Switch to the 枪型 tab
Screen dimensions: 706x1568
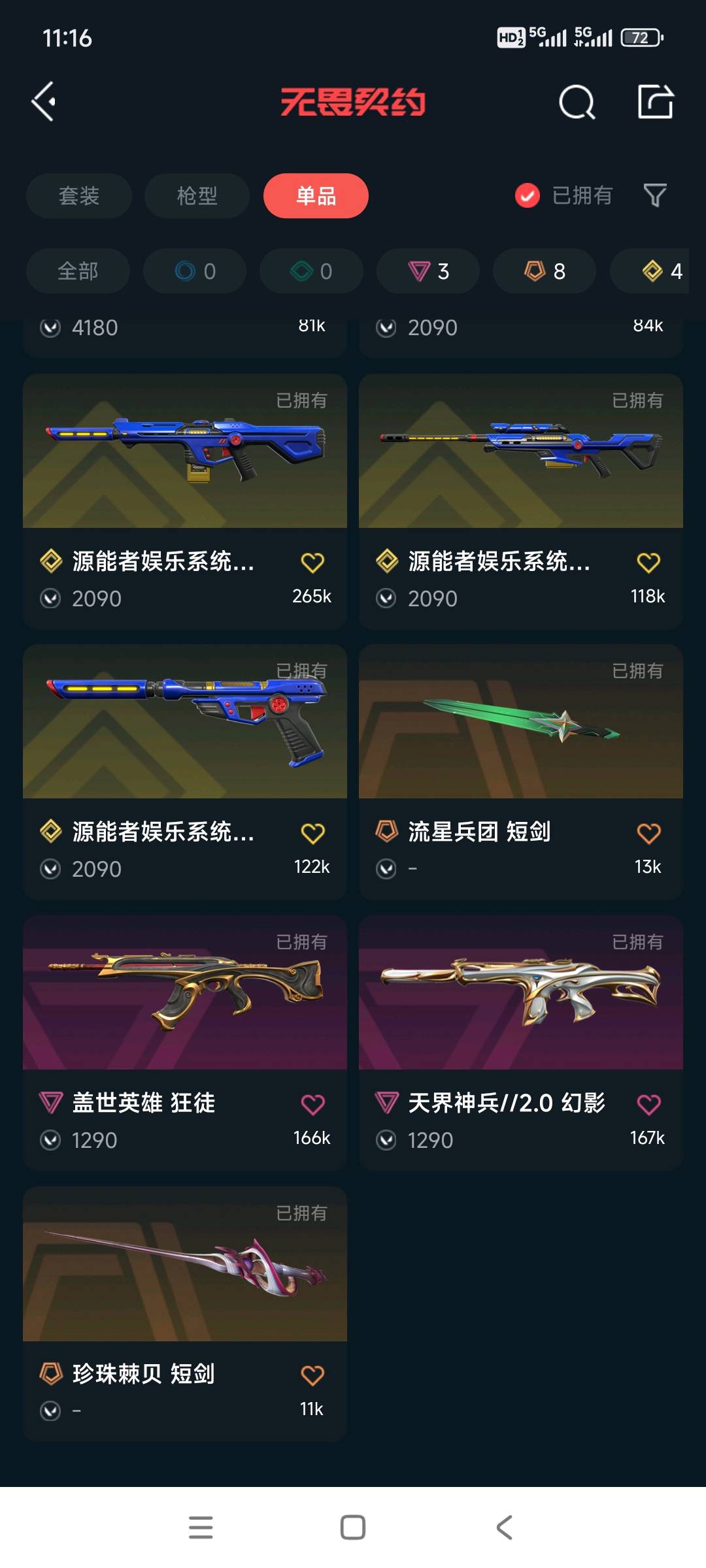point(197,195)
